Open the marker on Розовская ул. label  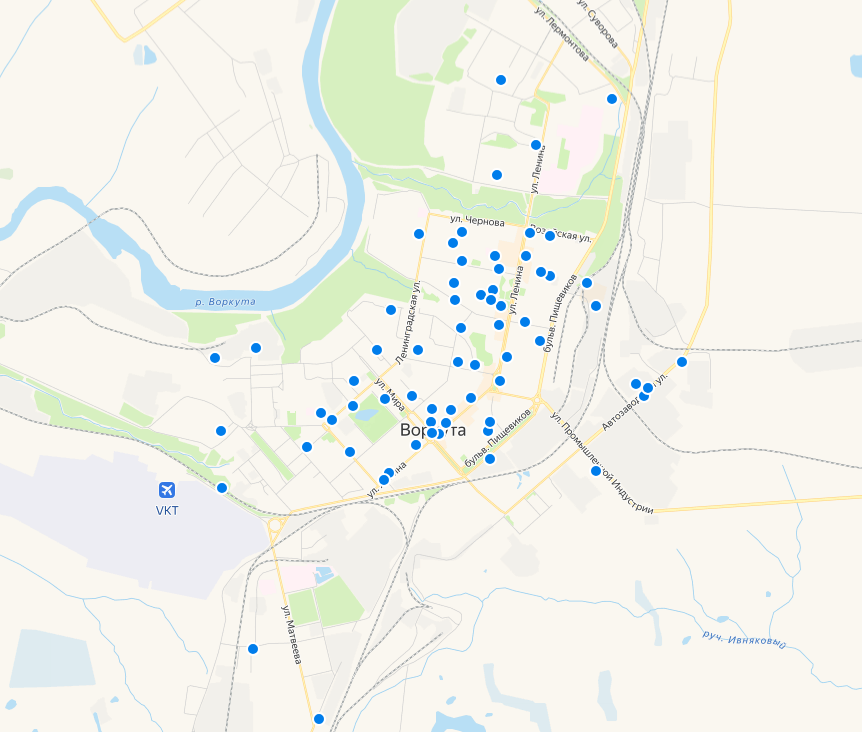[x=550, y=236]
